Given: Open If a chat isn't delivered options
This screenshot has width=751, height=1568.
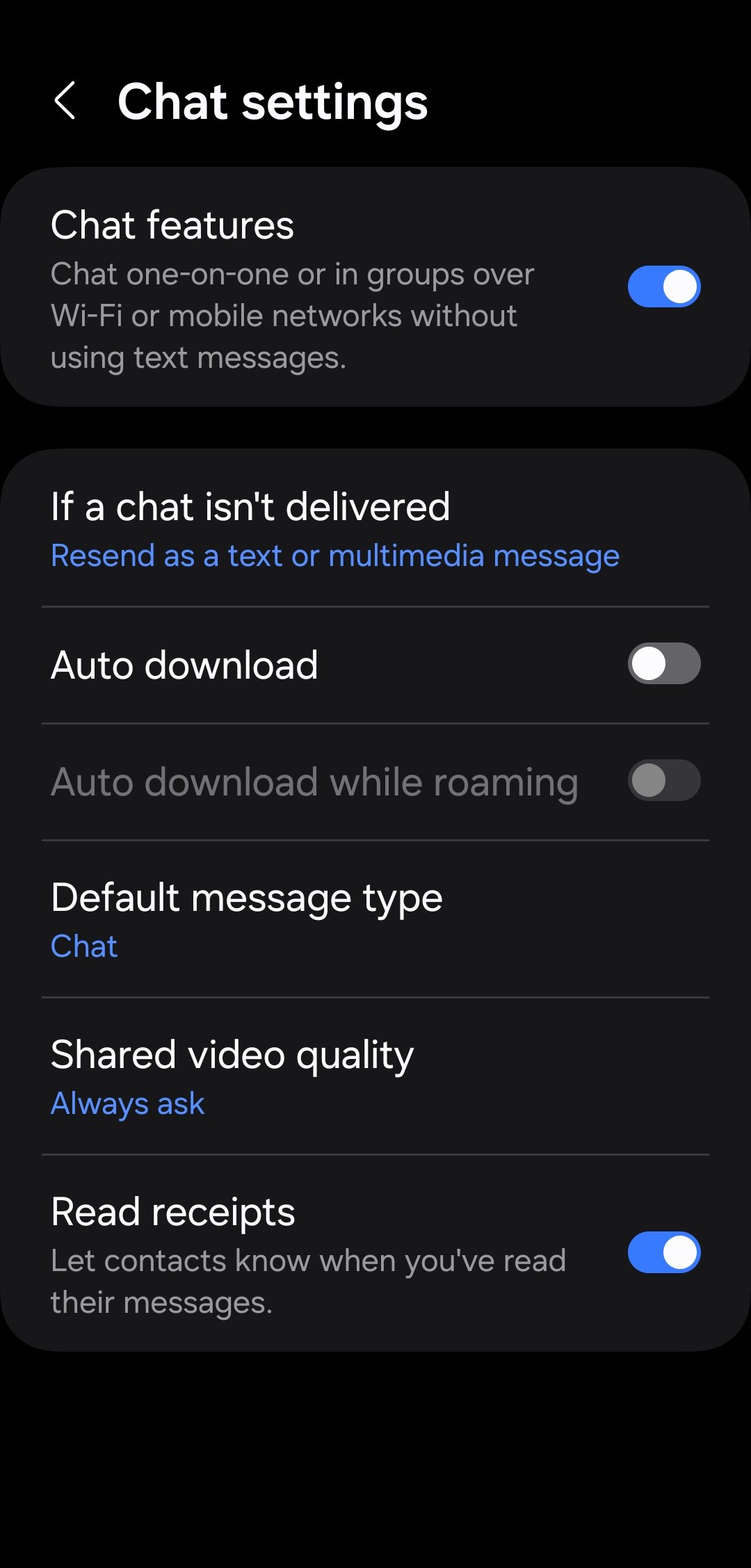Looking at the screenshot, I should [x=334, y=530].
